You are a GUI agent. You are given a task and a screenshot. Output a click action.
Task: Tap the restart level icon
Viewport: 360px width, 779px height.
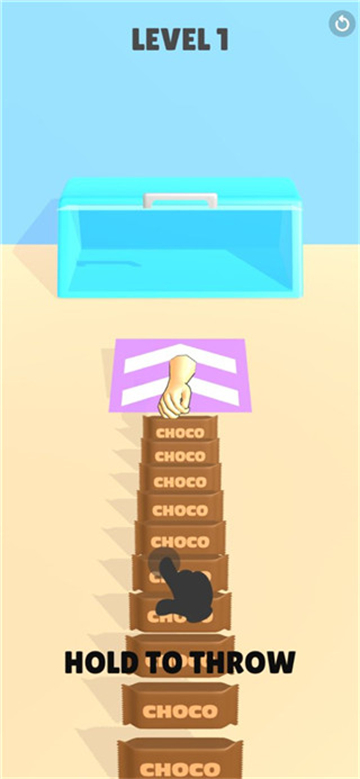[x=342, y=23]
